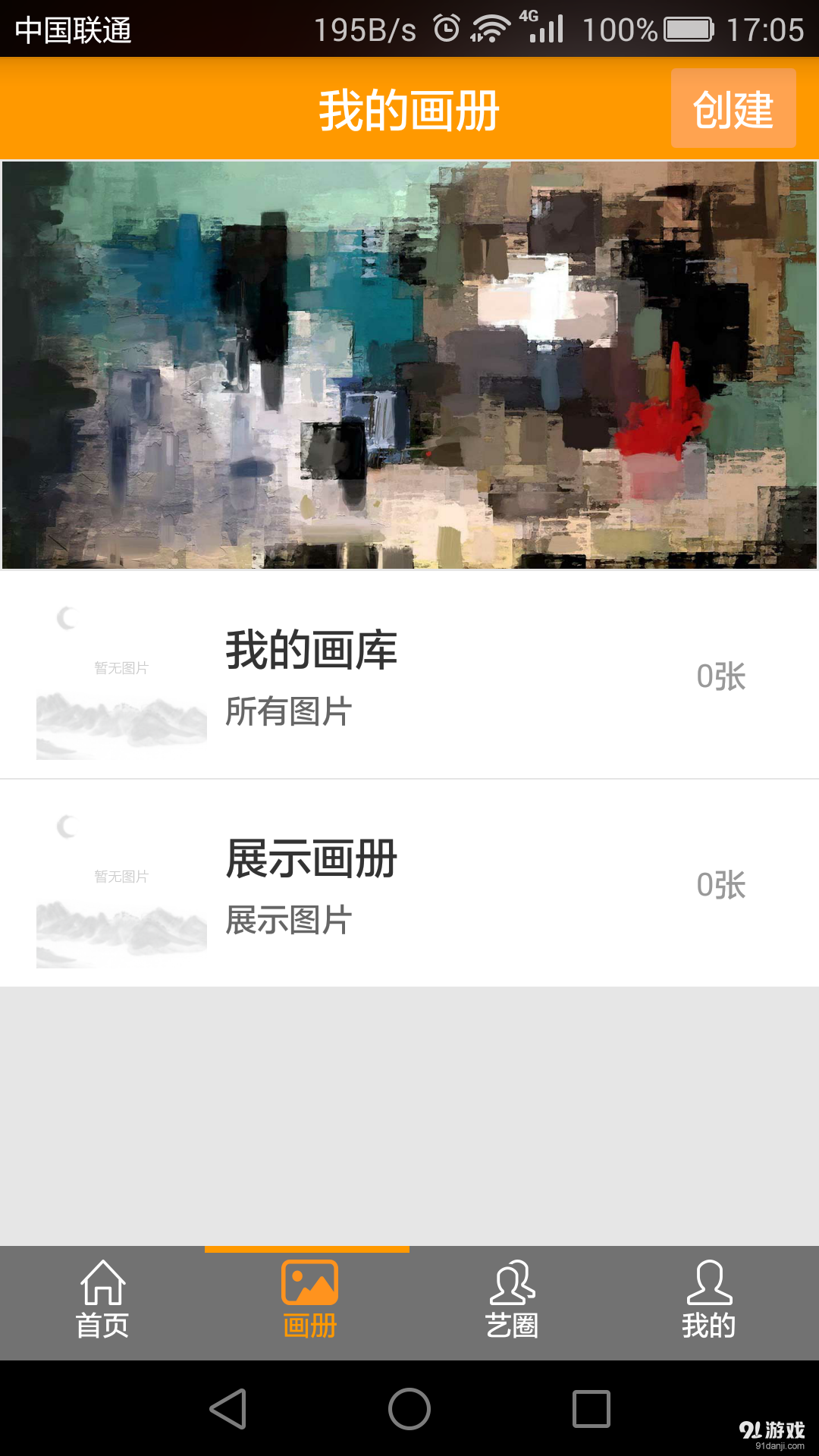Tap the 画册 album icon in bottom bar
This screenshot has width=819, height=1456.
tap(307, 1281)
